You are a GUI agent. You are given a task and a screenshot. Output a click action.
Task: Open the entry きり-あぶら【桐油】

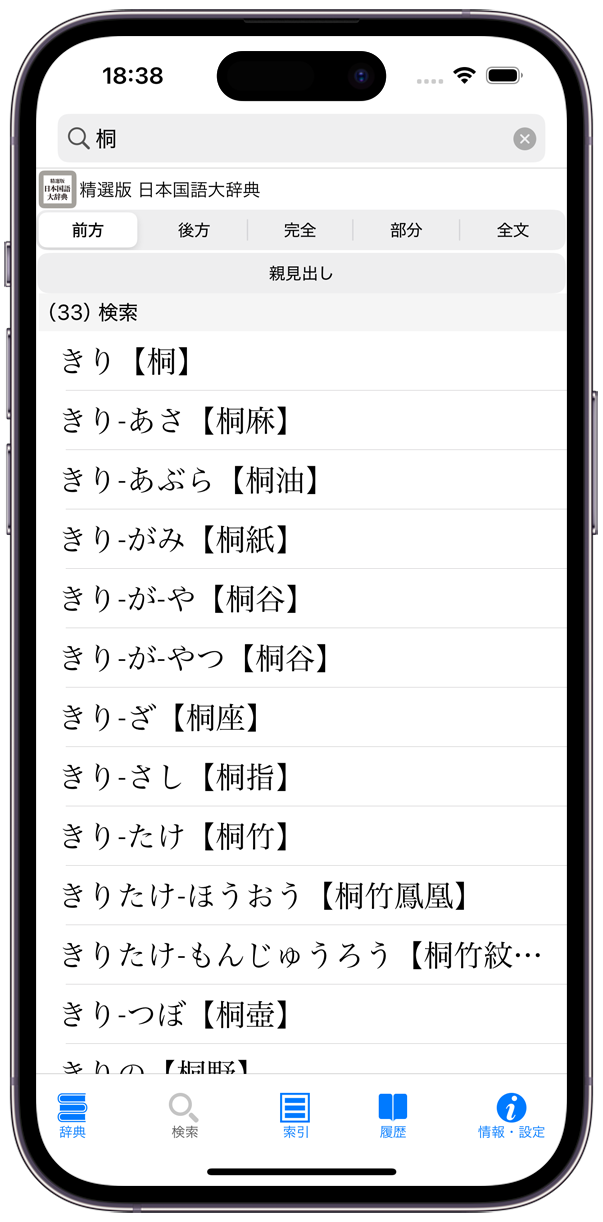pyautogui.click(x=301, y=480)
